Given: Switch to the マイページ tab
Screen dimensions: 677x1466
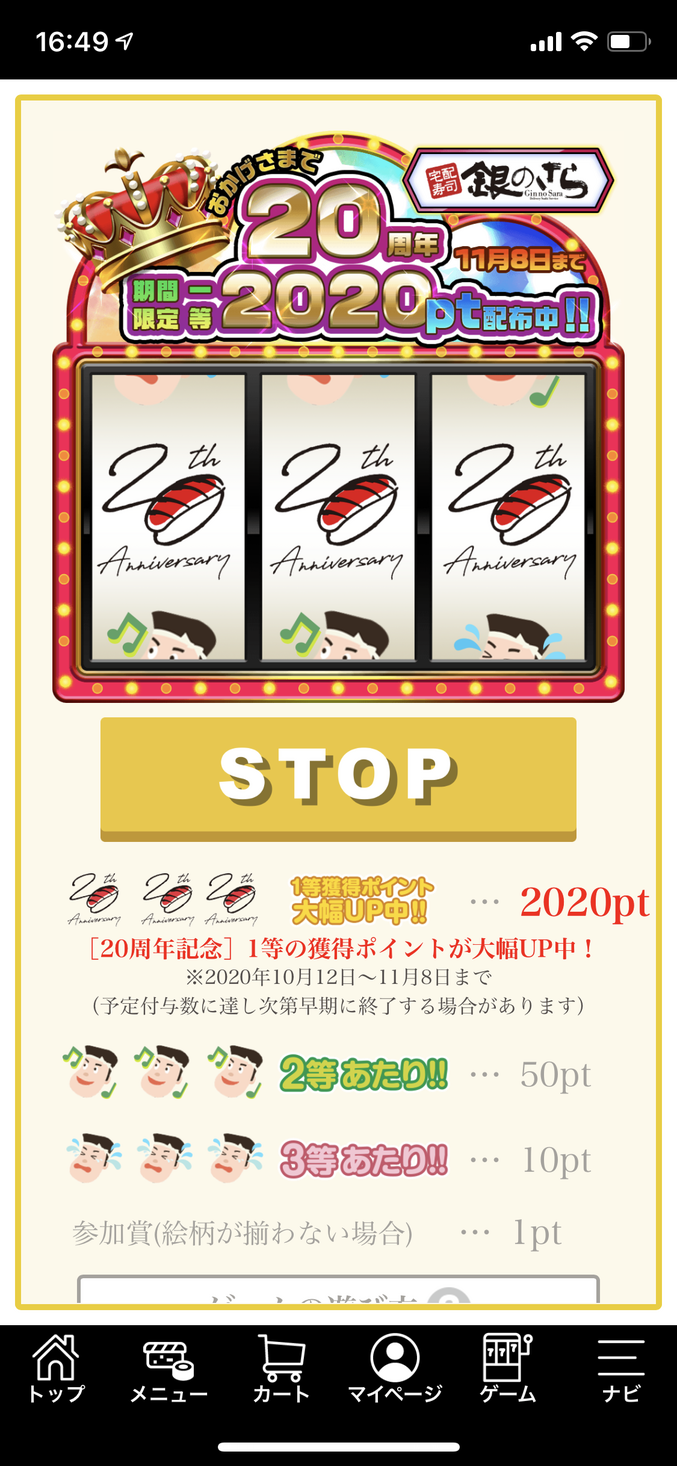Looking at the screenshot, I should pyautogui.click(x=394, y=1368).
